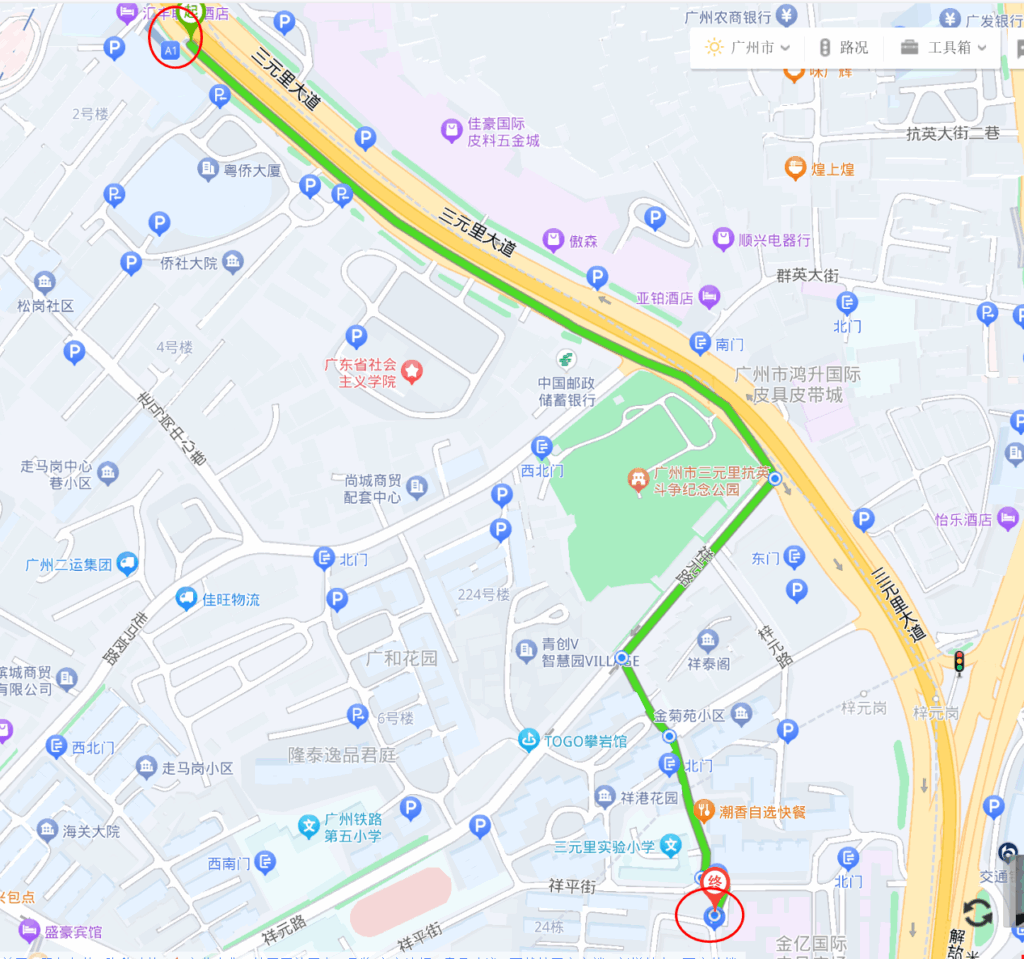
Task: Open the 广东省社会主义学院 map marker
Action: pyautogui.click(x=412, y=373)
